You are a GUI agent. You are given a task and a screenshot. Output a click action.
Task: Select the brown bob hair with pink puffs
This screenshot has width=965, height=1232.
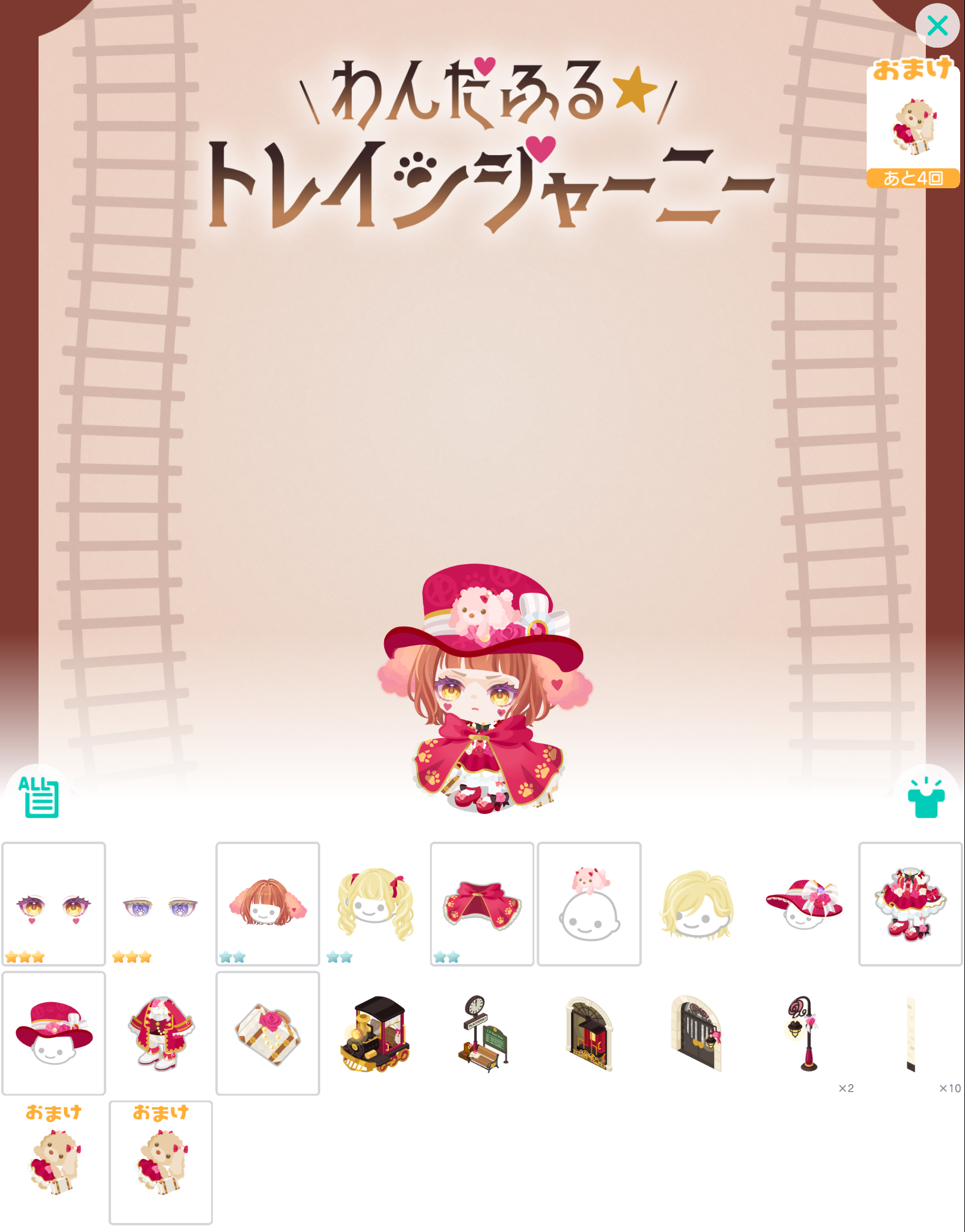tap(268, 904)
